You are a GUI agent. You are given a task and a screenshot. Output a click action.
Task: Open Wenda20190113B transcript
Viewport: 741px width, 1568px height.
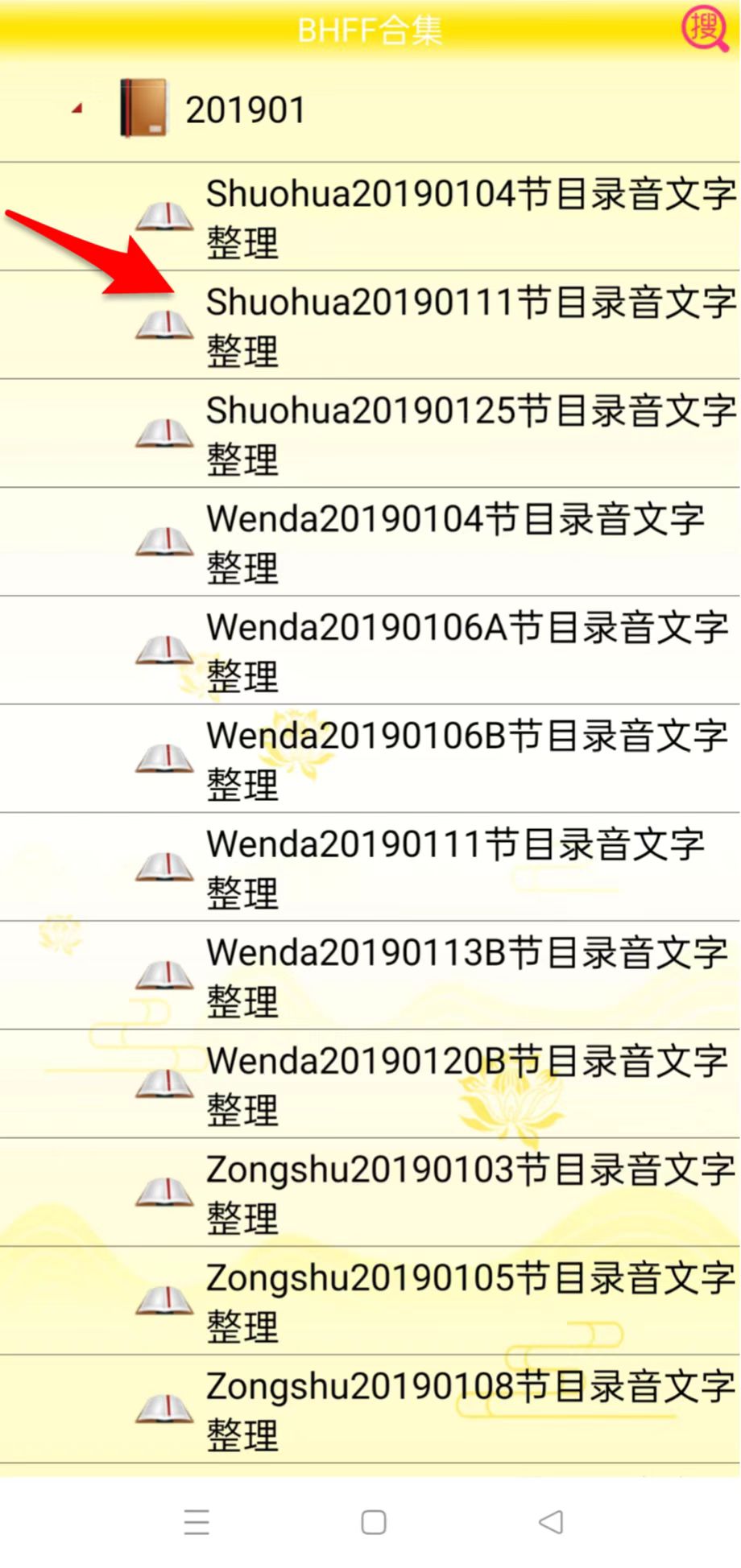370,976
